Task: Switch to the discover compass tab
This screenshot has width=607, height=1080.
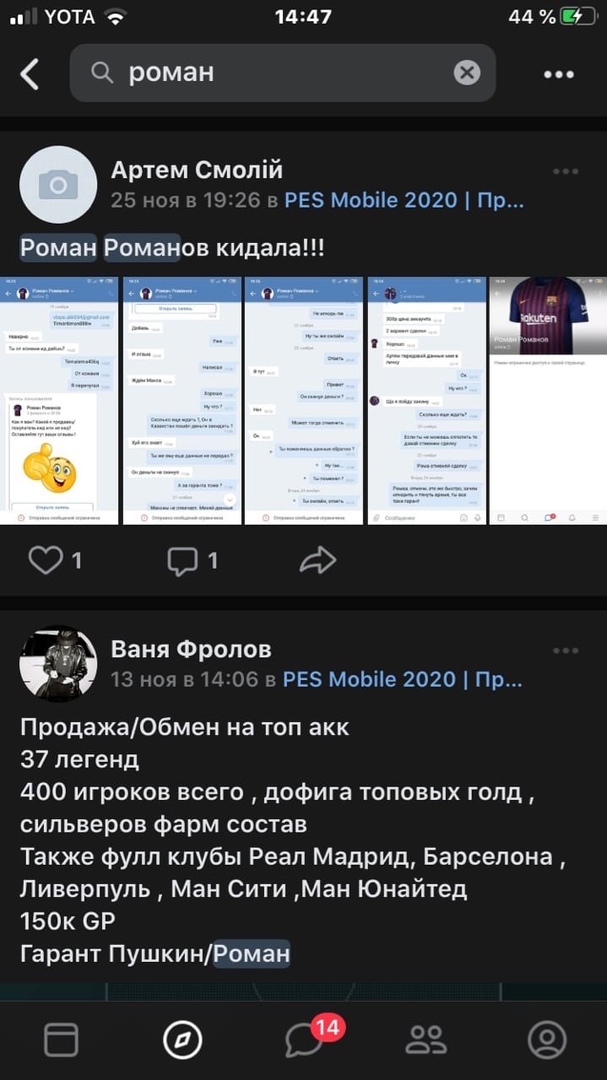Action: tap(182, 1040)
